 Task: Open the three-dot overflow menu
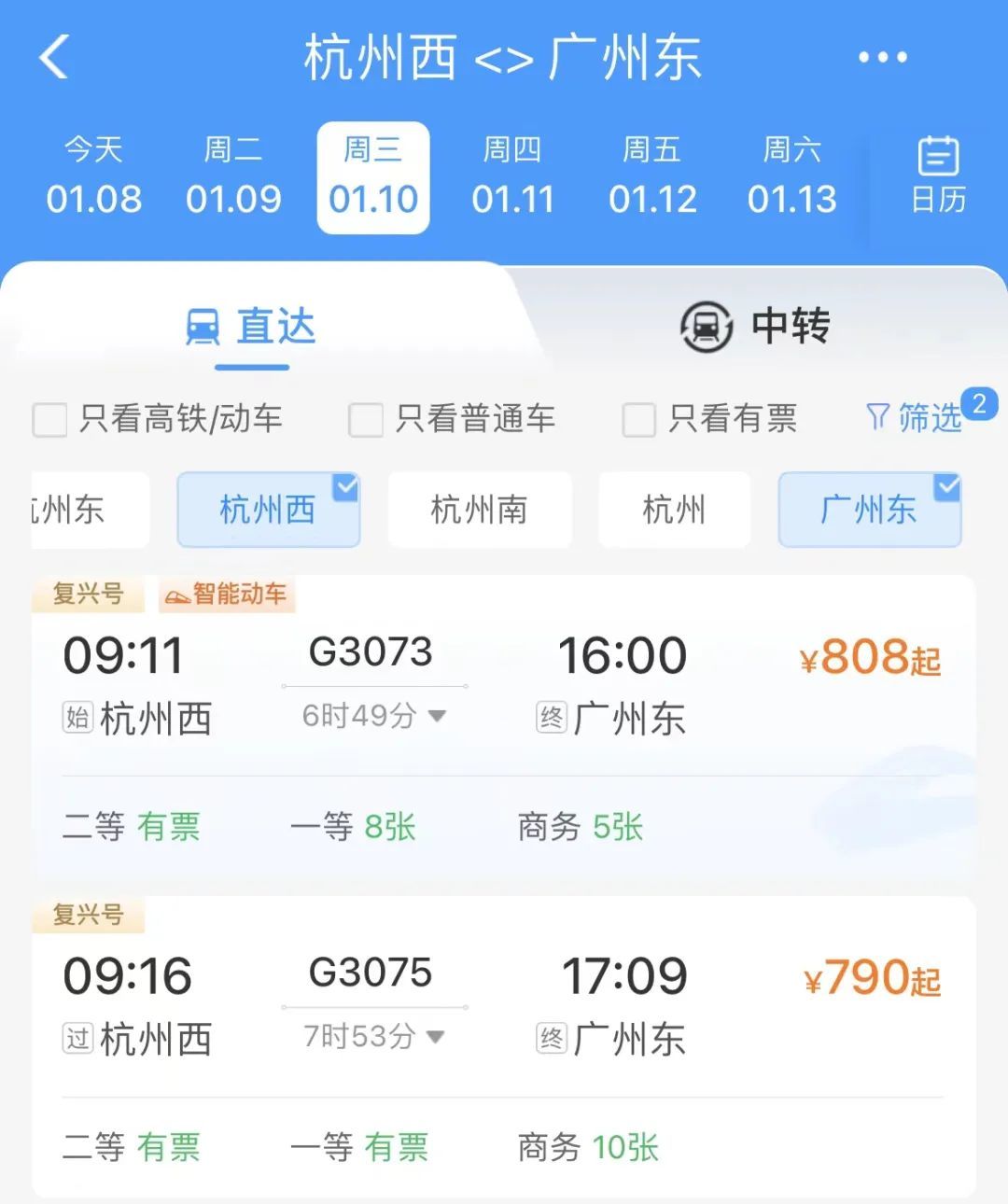[x=882, y=58]
